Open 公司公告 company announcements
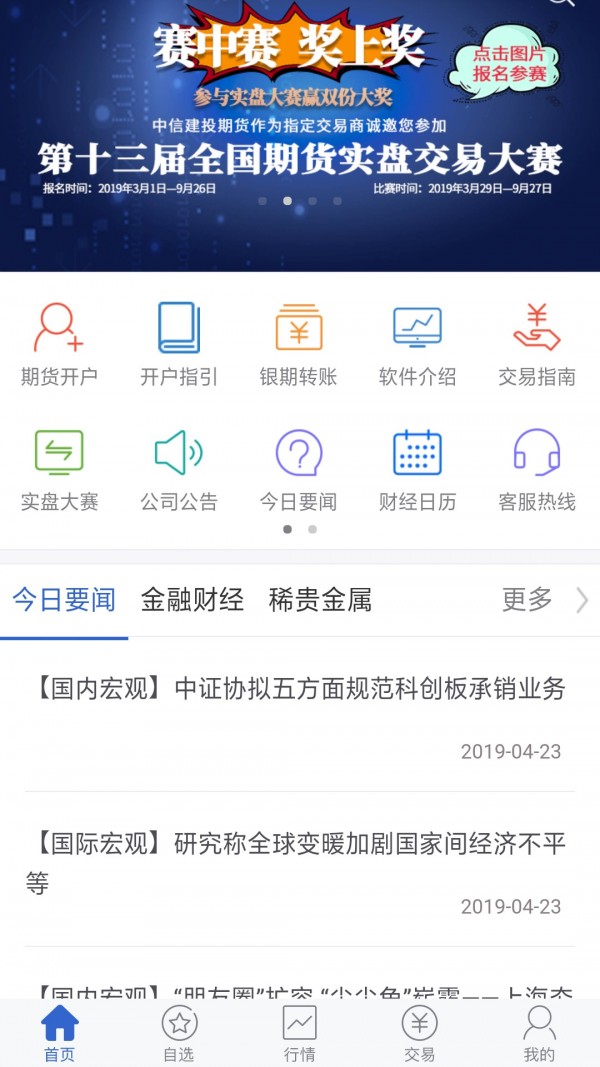 (x=179, y=470)
